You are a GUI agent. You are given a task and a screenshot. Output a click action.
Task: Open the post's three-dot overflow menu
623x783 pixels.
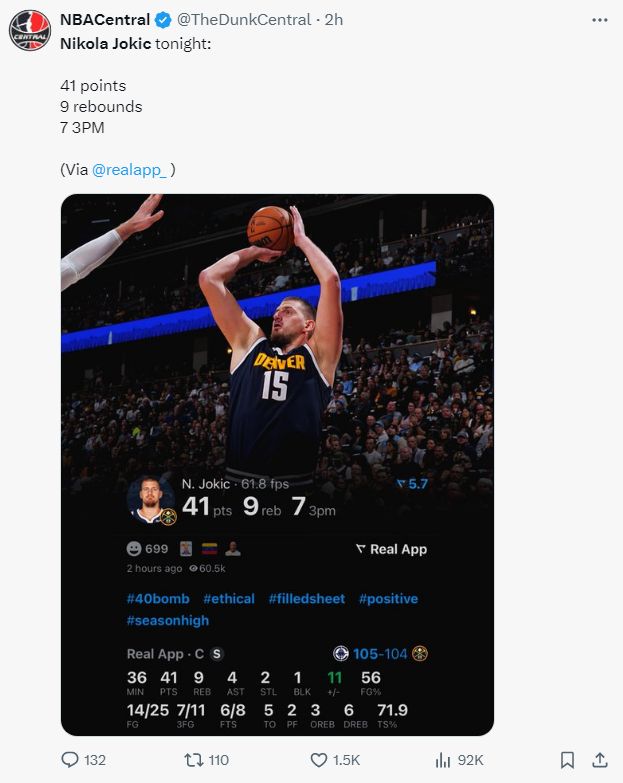point(599,20)
